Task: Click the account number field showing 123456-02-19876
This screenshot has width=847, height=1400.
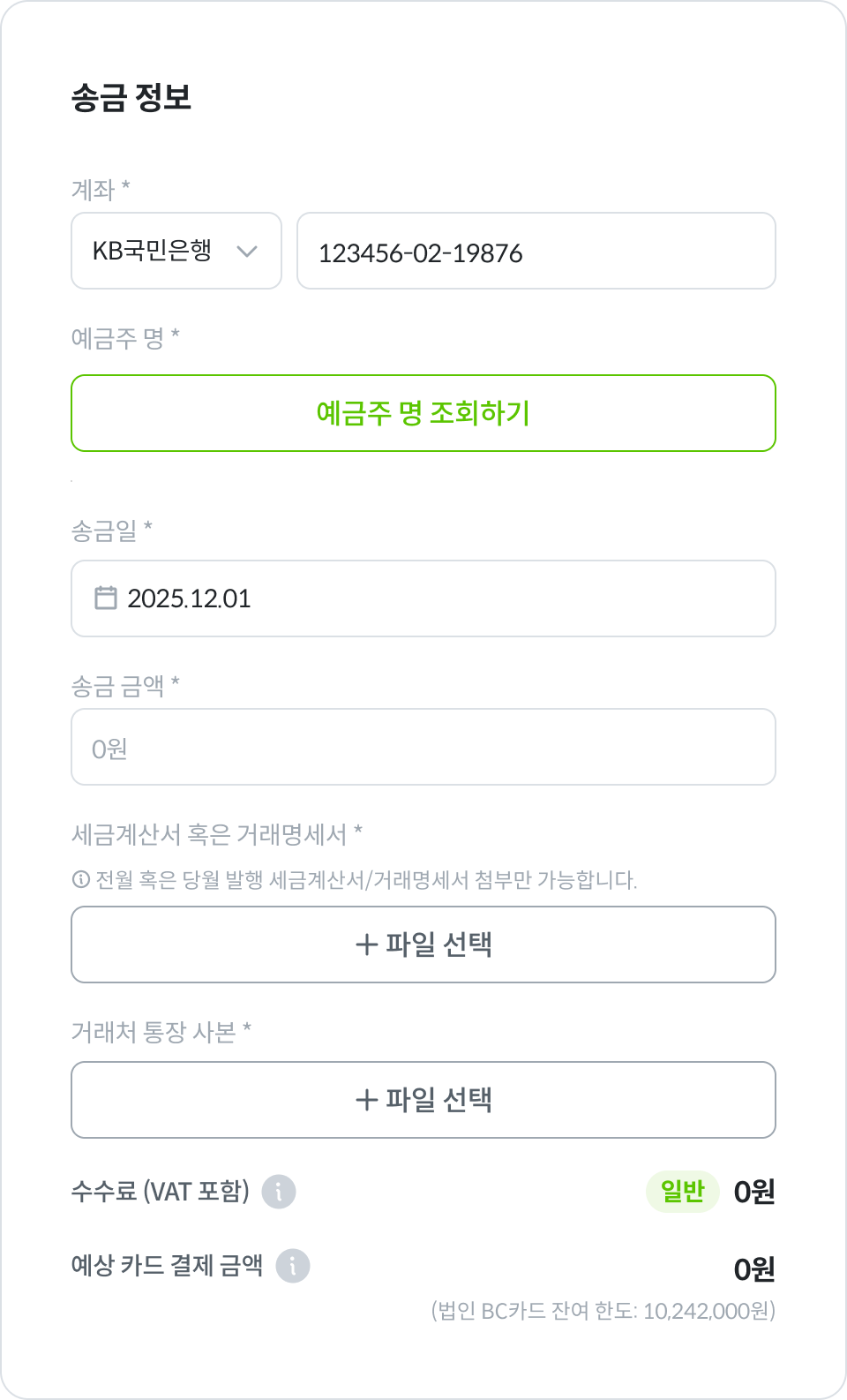Action: (x=536, y=251)
